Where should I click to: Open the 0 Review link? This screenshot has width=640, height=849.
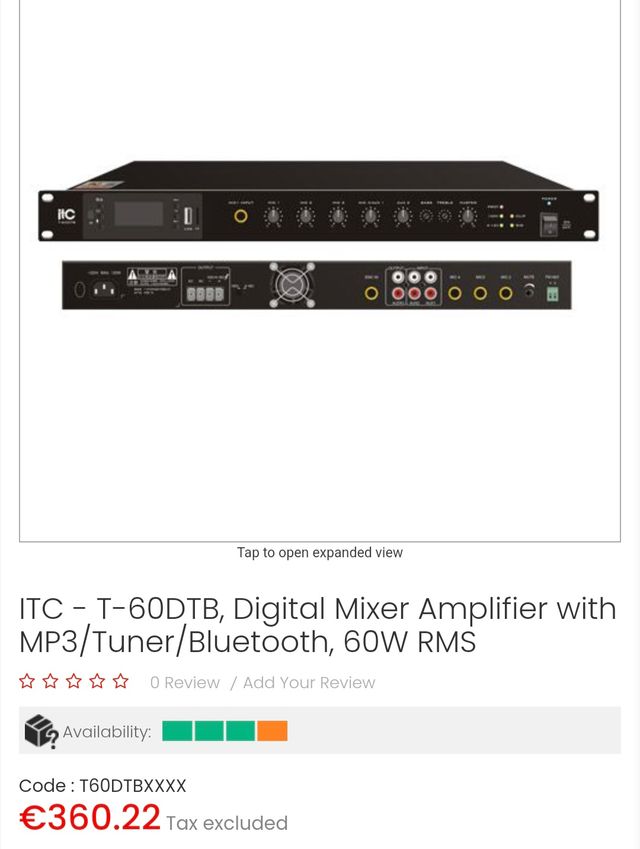tap(185, 683)
